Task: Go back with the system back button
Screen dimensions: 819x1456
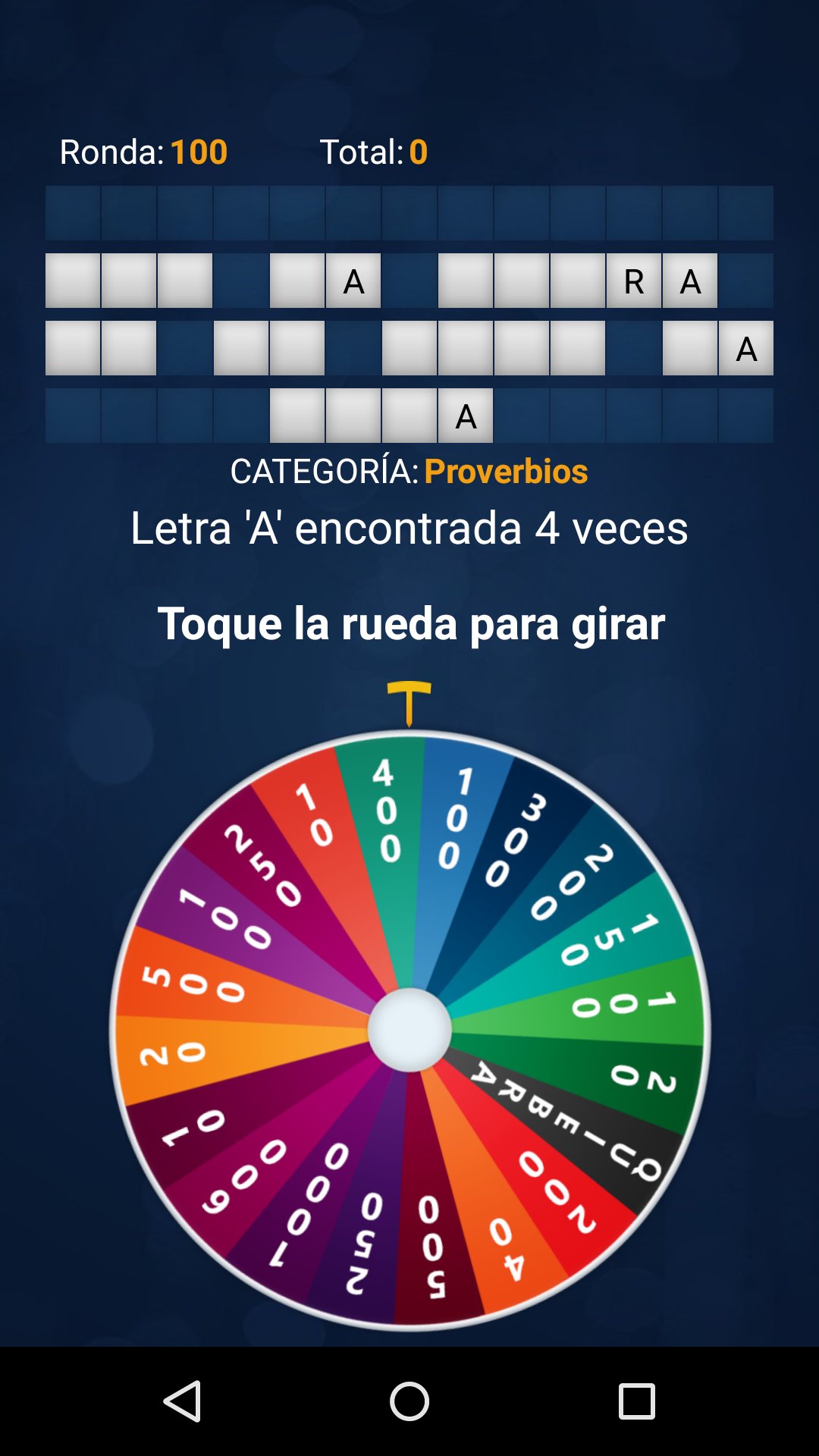Action: (x=182, y=1401)
